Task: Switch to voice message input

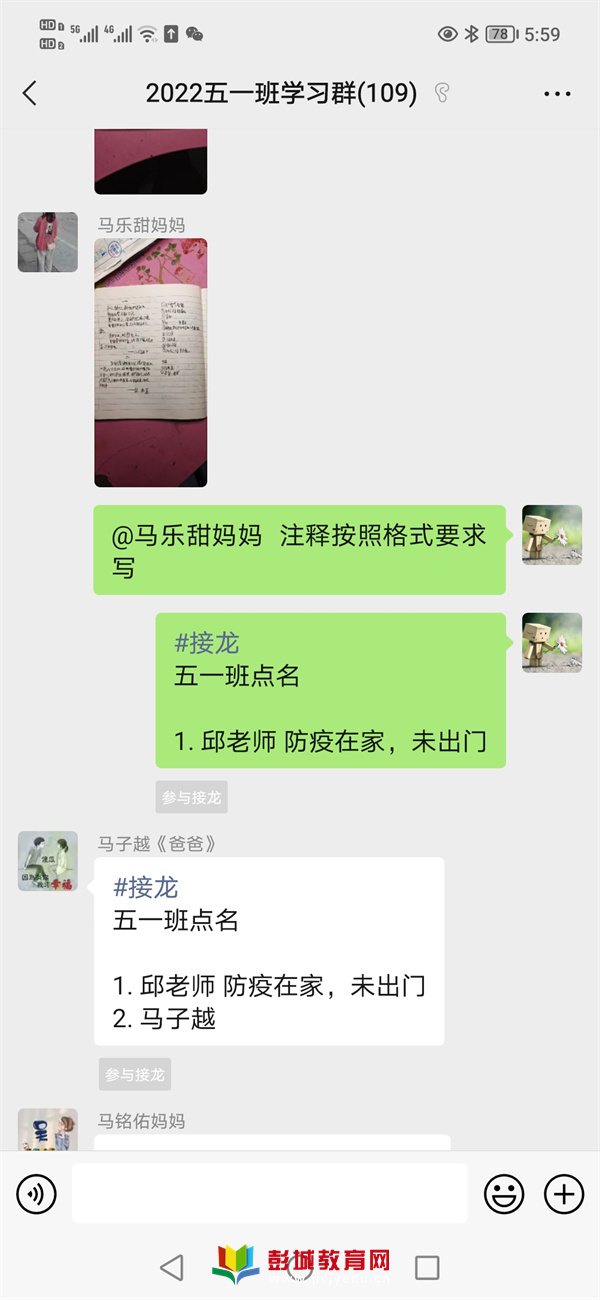Action: (37, 1193)
